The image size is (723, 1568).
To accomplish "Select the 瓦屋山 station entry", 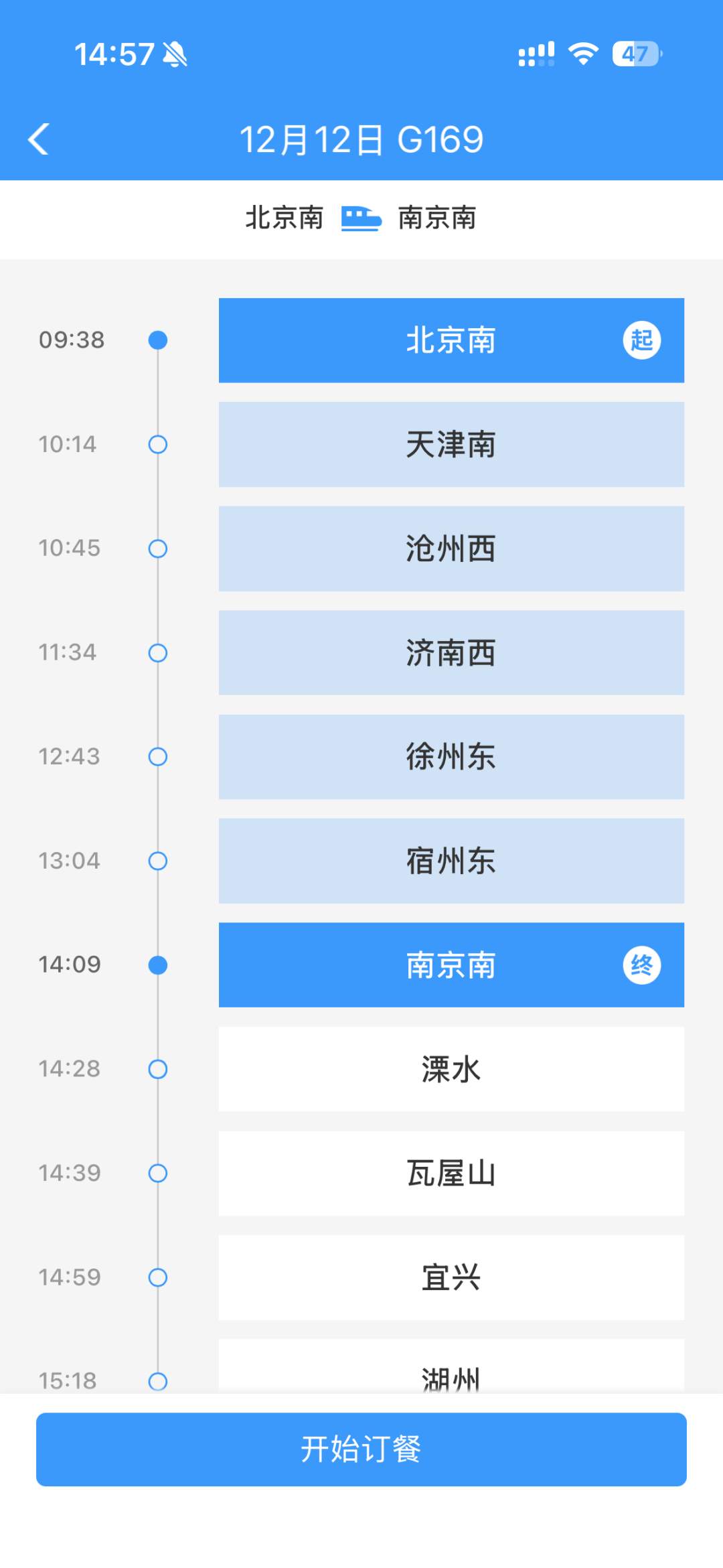I will tap(451, 1173).
